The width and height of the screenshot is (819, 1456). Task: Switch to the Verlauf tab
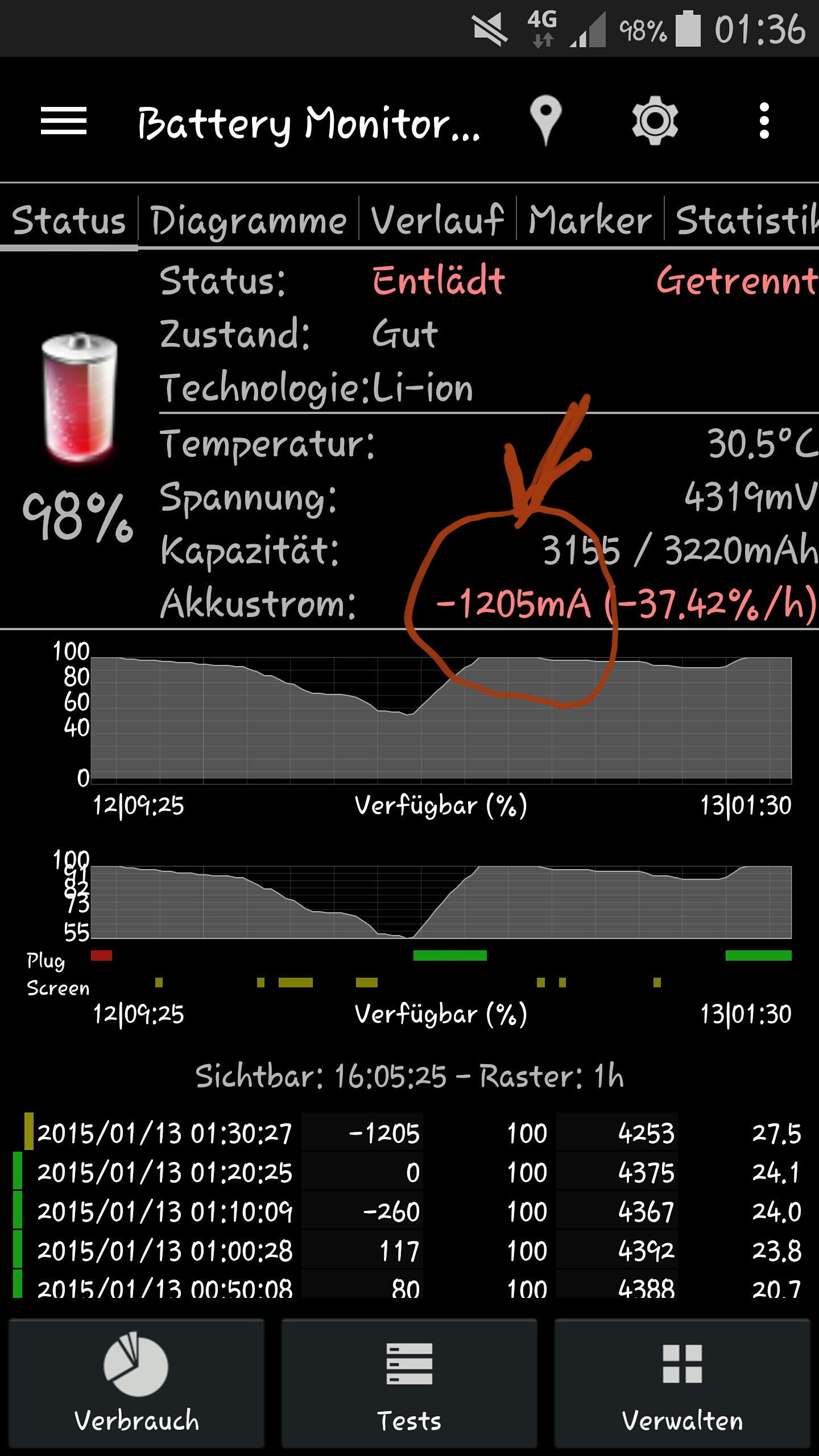[x=437, y=221]
